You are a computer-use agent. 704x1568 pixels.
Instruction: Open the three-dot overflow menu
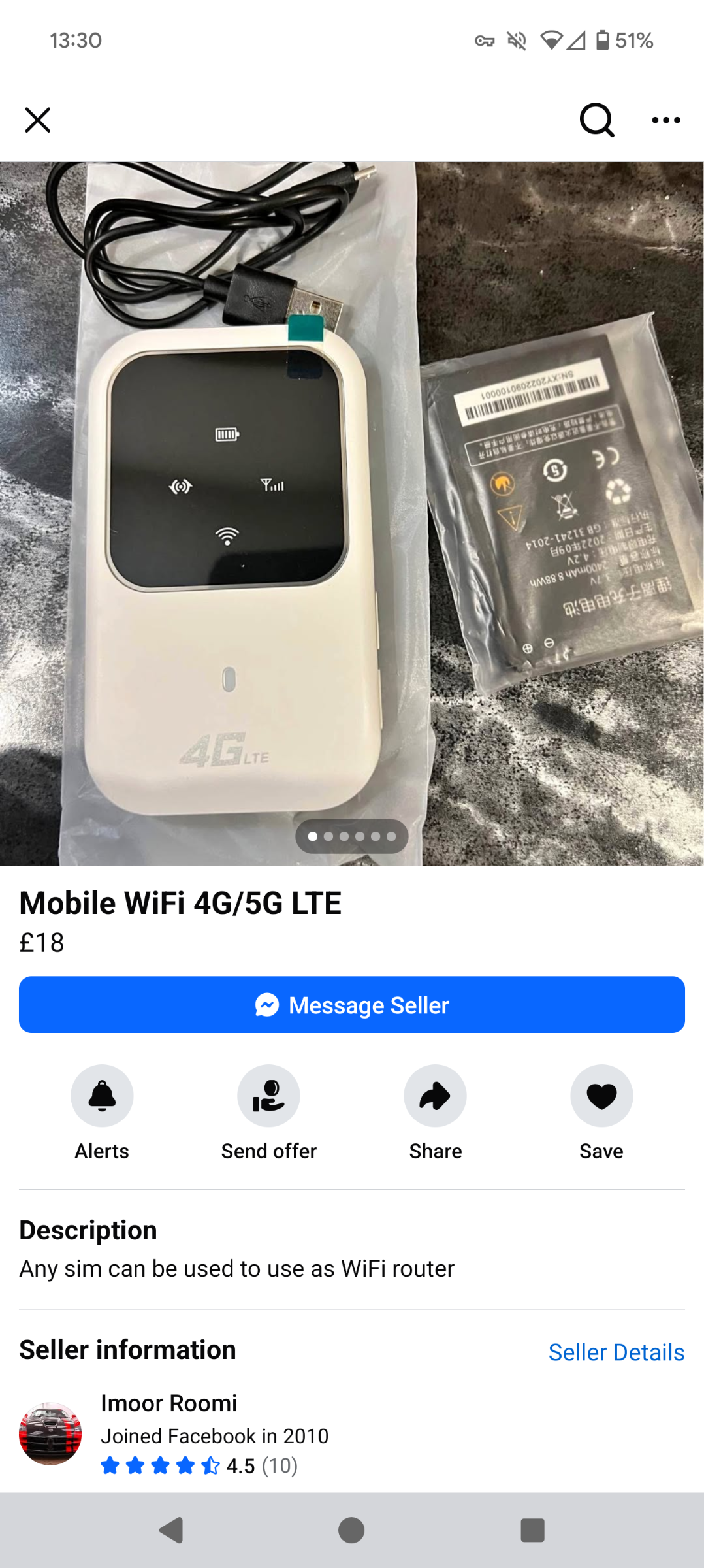pos(666,120)
